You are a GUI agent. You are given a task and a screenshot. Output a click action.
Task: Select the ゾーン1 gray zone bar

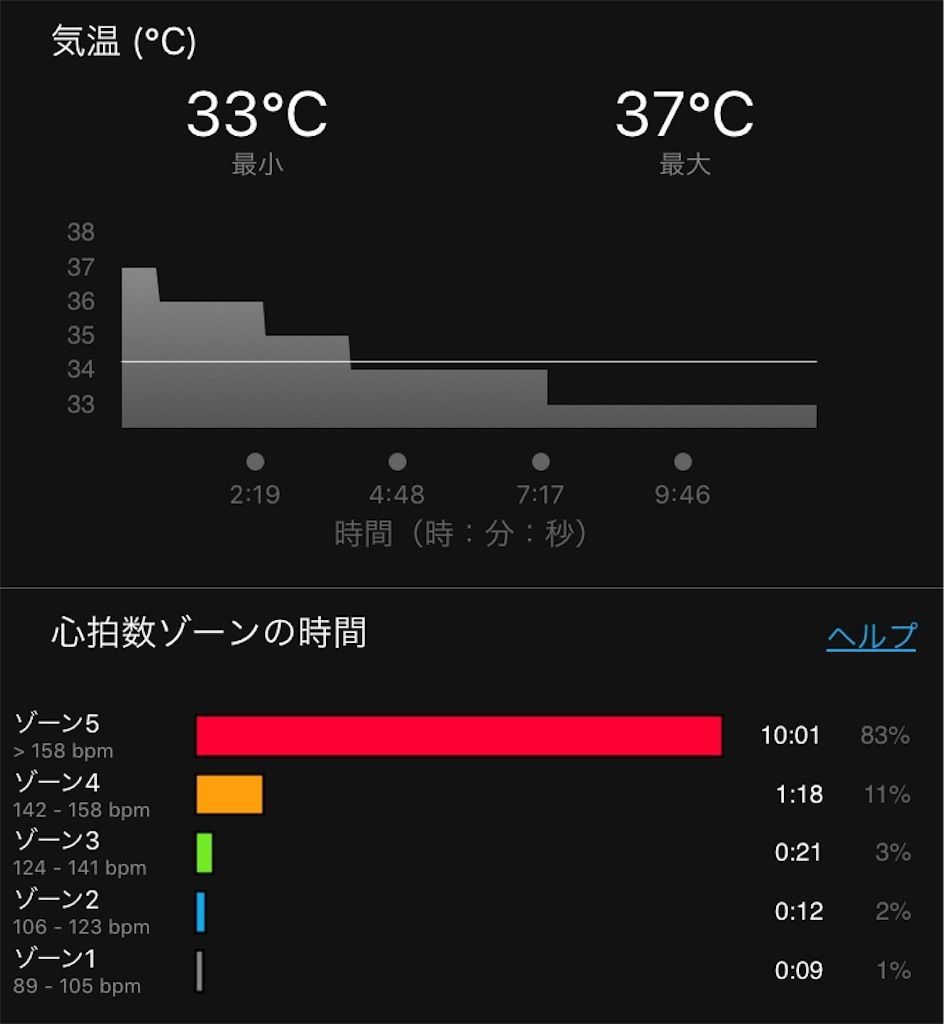200,969
